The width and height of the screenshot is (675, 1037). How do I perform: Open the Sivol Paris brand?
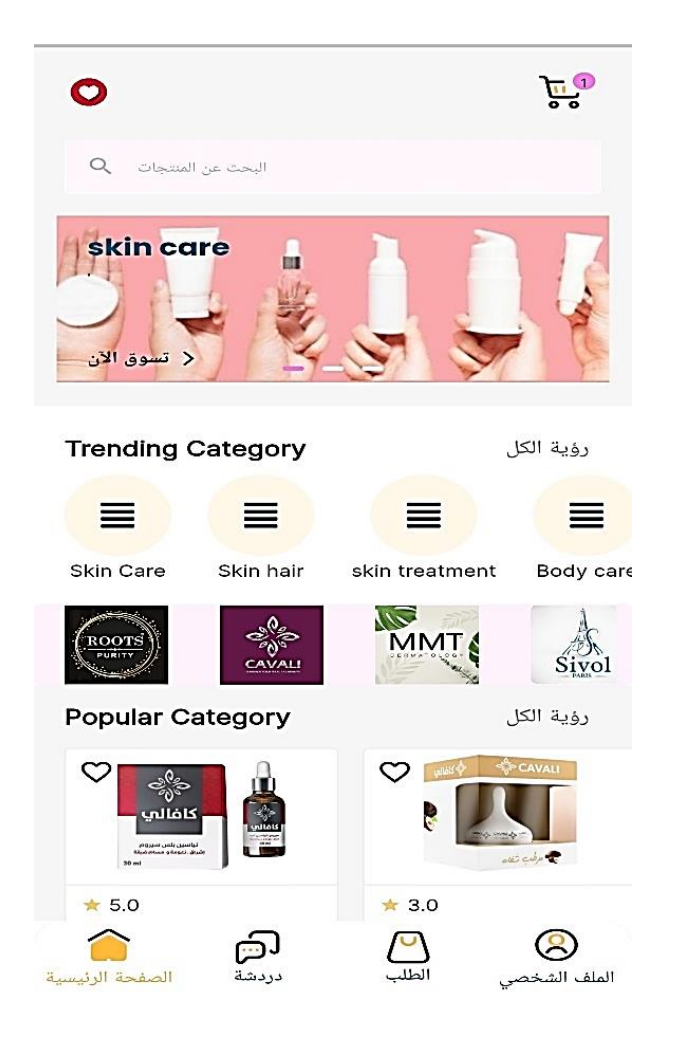click(x=574, y=645)
